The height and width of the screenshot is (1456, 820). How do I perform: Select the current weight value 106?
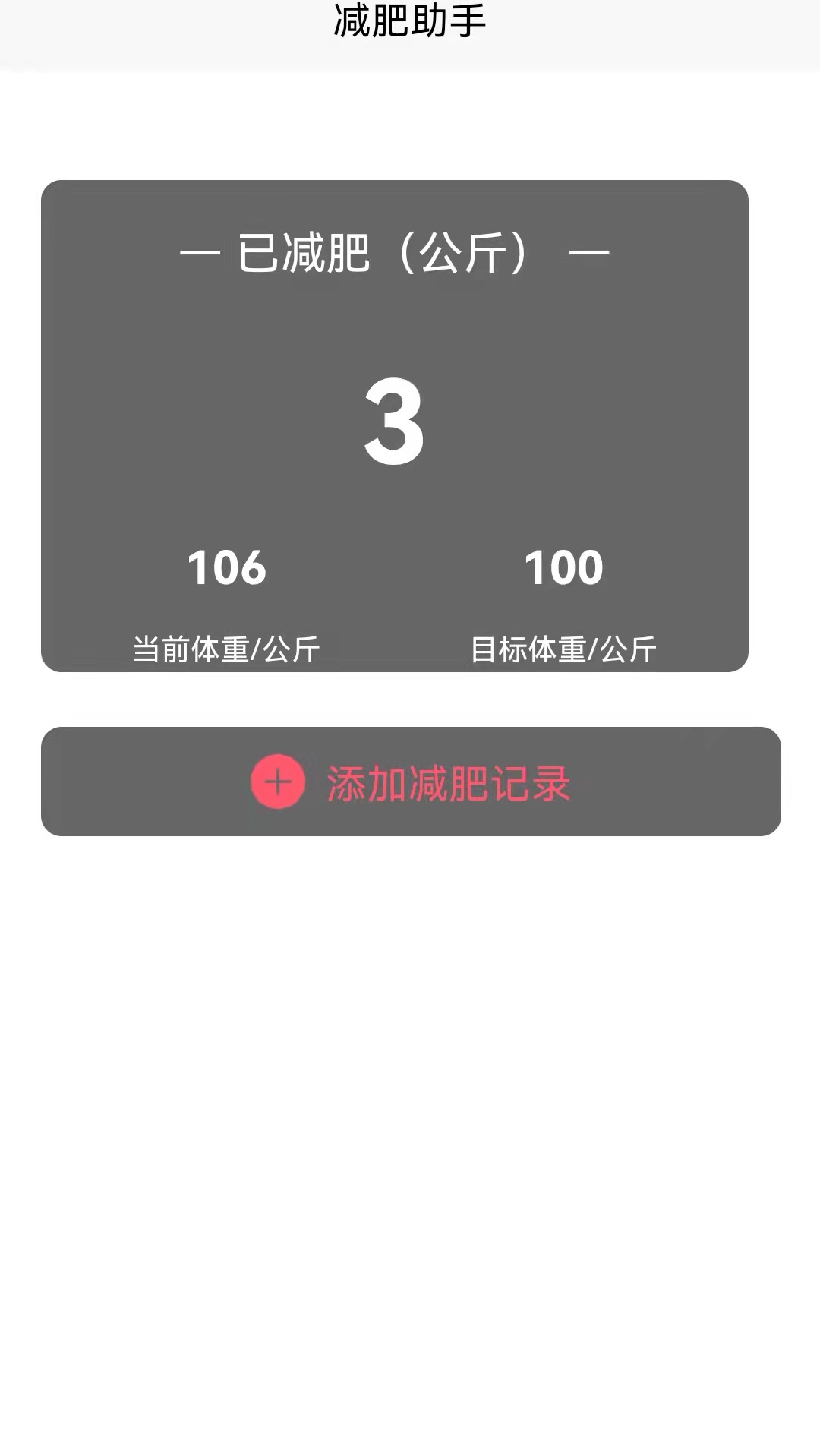coord(225,565)
